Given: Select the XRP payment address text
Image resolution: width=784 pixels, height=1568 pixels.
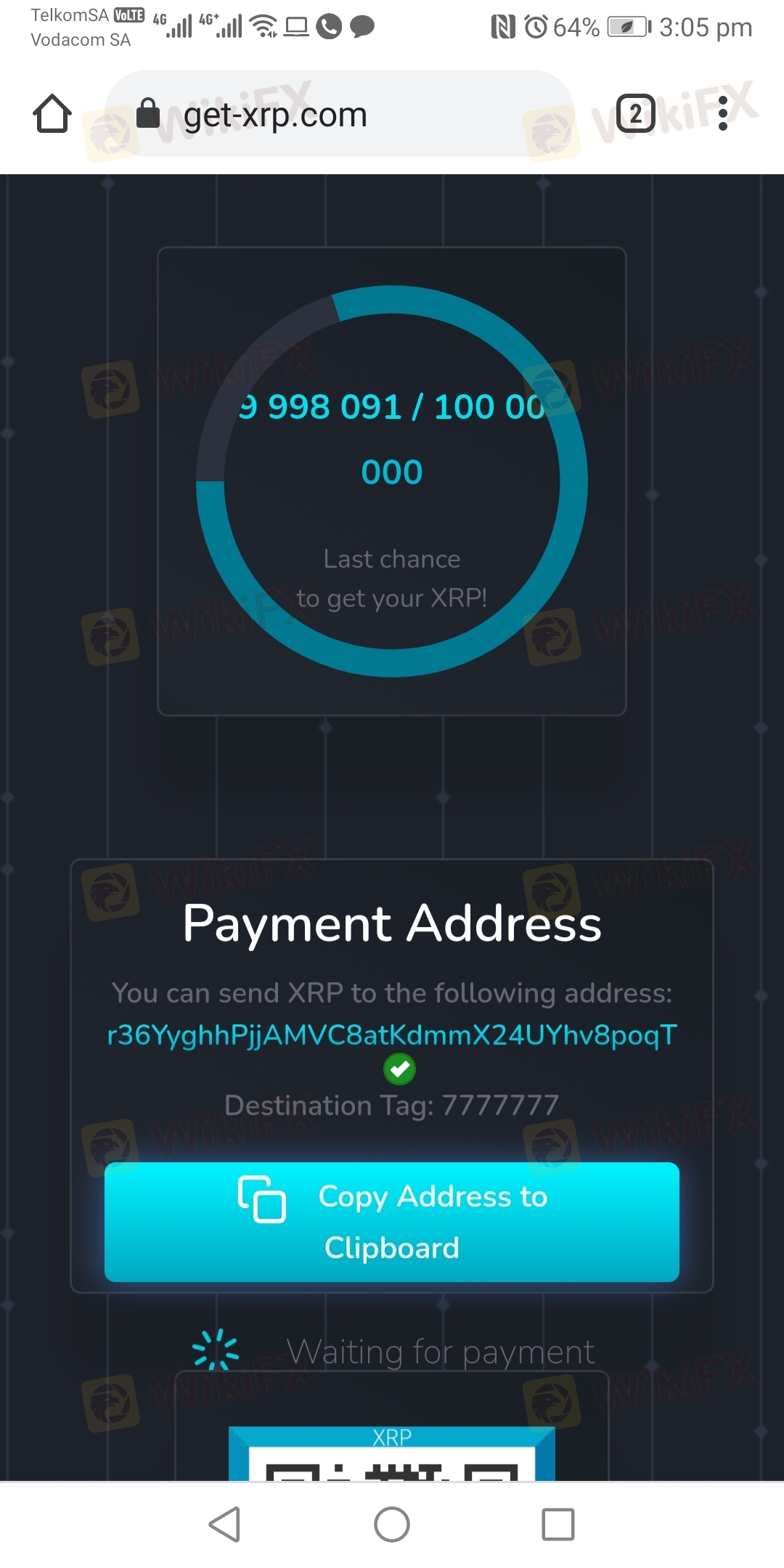Looking at the screenshot, I should tap(392, 1034).
